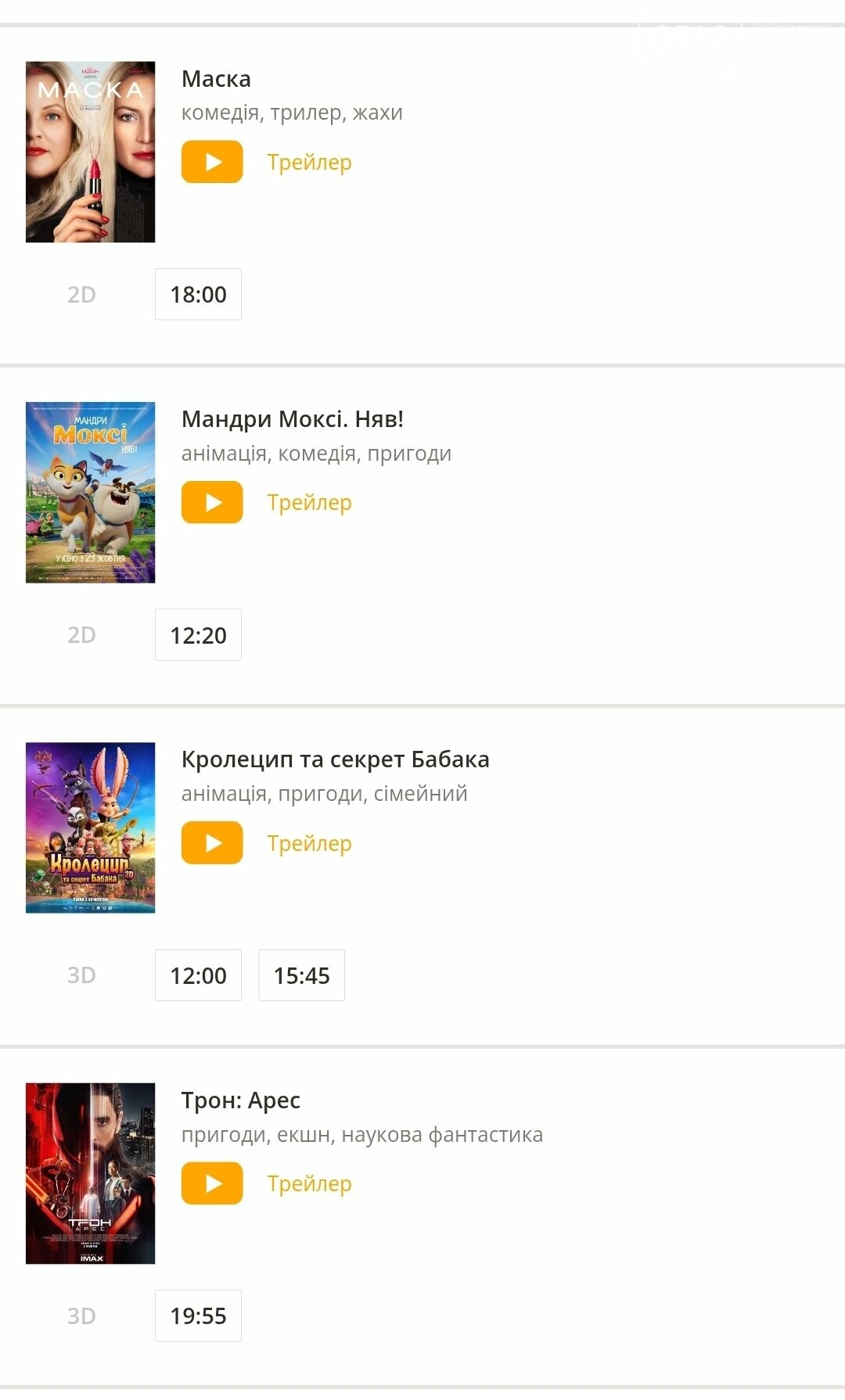
Task: Open the Трон: Арес title link
Action: [240, 1100]
